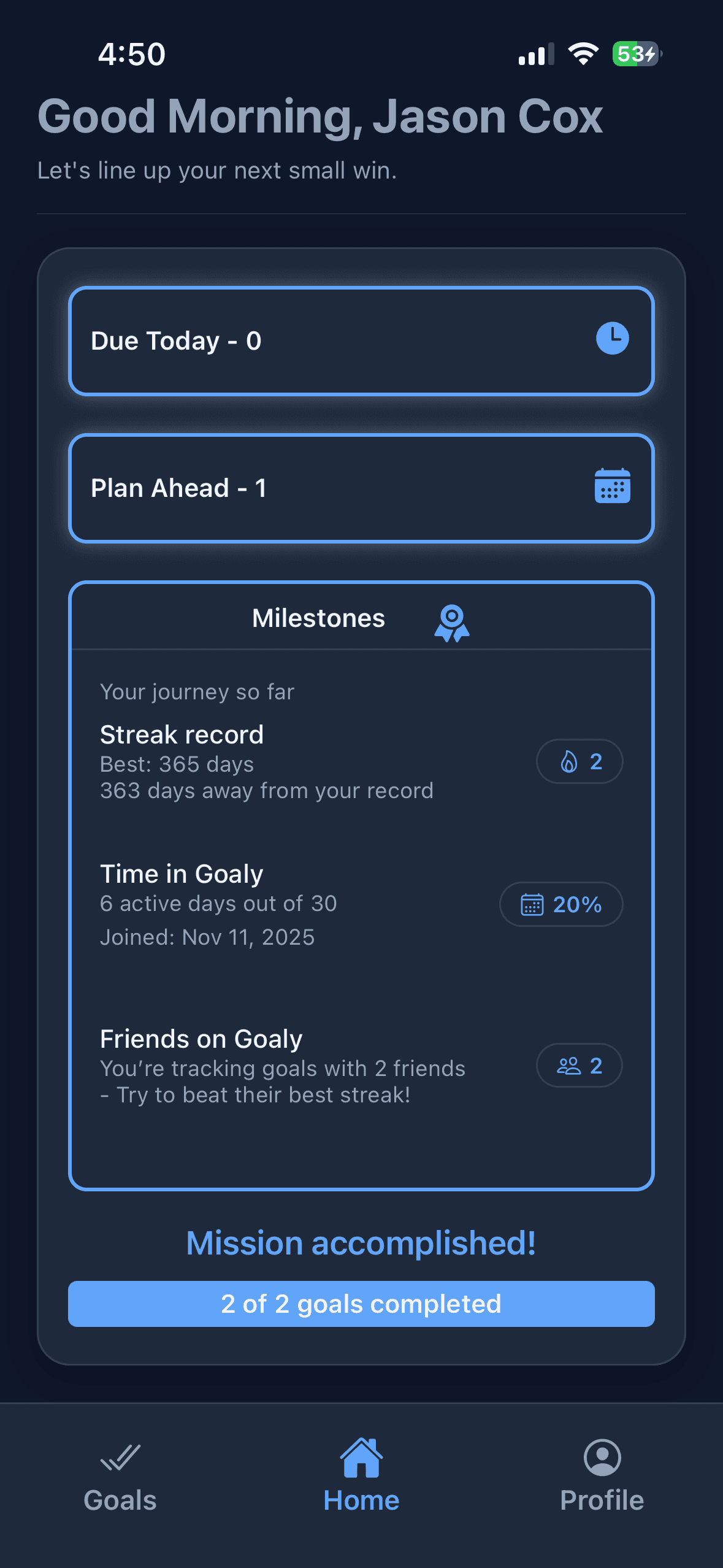Viewport: 723px width, 1568px height.
Task: Open the clock icon on Due Today card
Action: coord(613,337)
